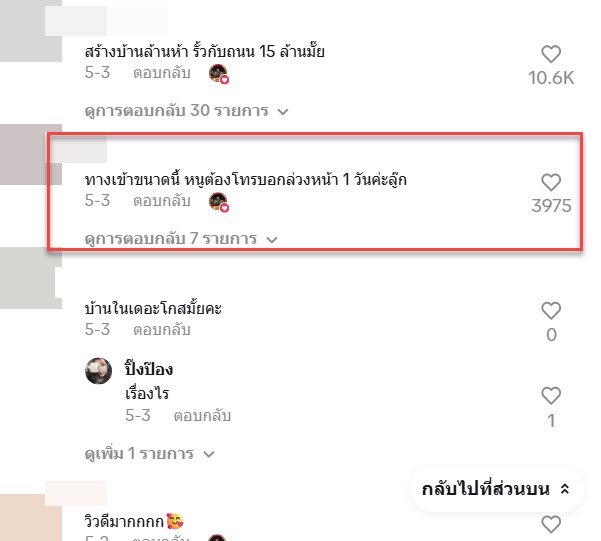Like the comment with 10.6K likes
601x541 pixels.
(550, 55)
